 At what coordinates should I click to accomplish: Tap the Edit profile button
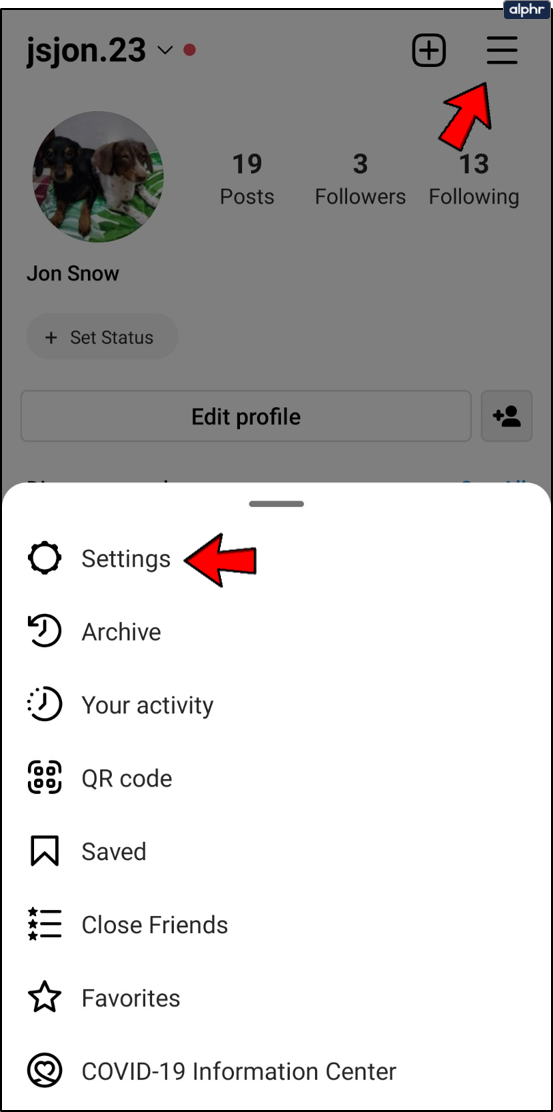(246, 416)
